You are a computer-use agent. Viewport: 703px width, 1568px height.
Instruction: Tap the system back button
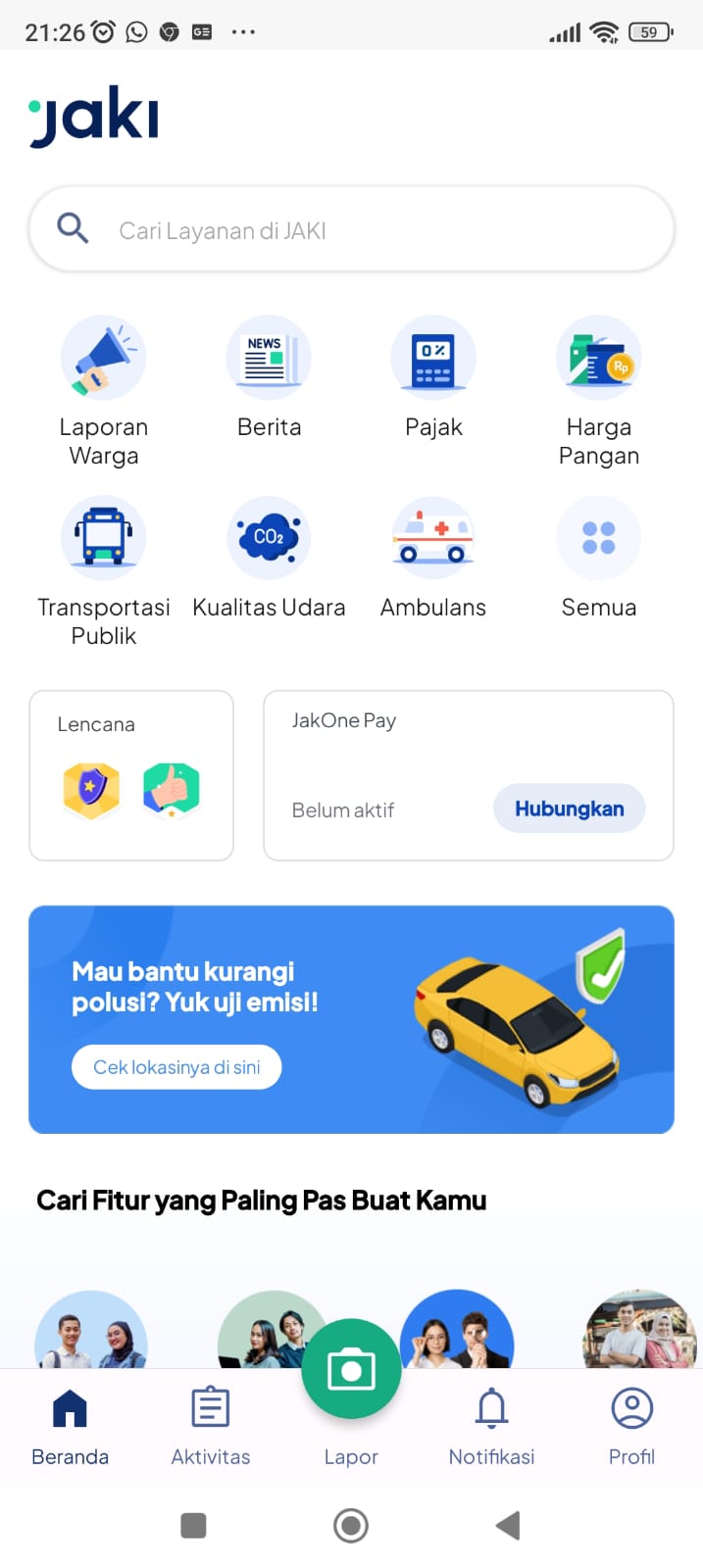[x=508, y=1525]
